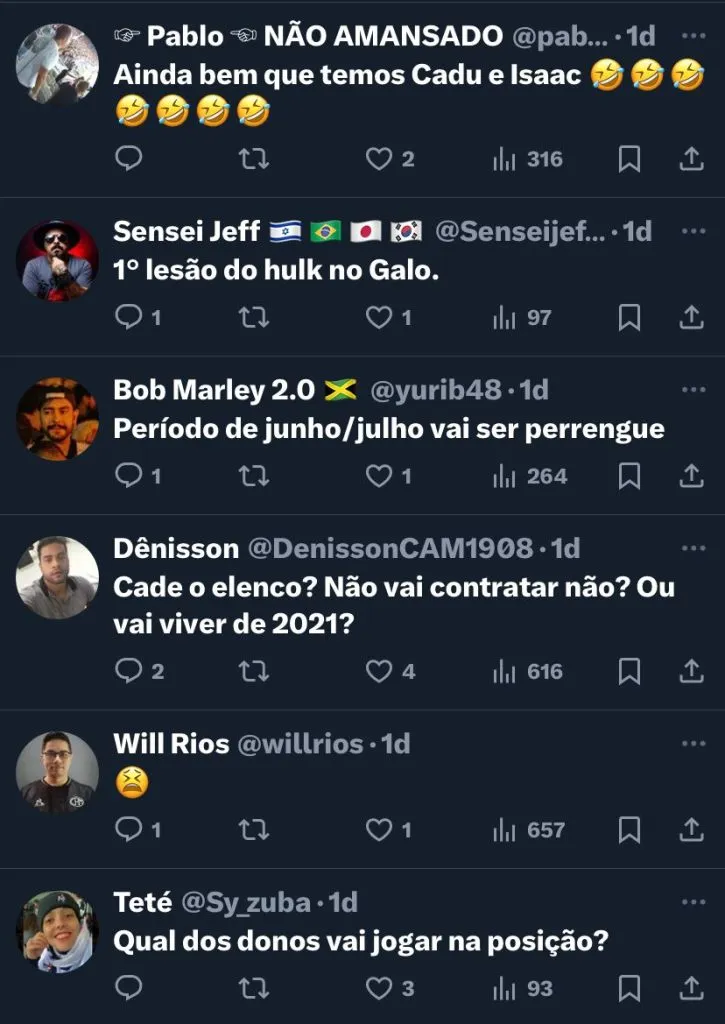Like Teté's tweet about the donos
725x1024 pixels.
(x=379, y=988)
